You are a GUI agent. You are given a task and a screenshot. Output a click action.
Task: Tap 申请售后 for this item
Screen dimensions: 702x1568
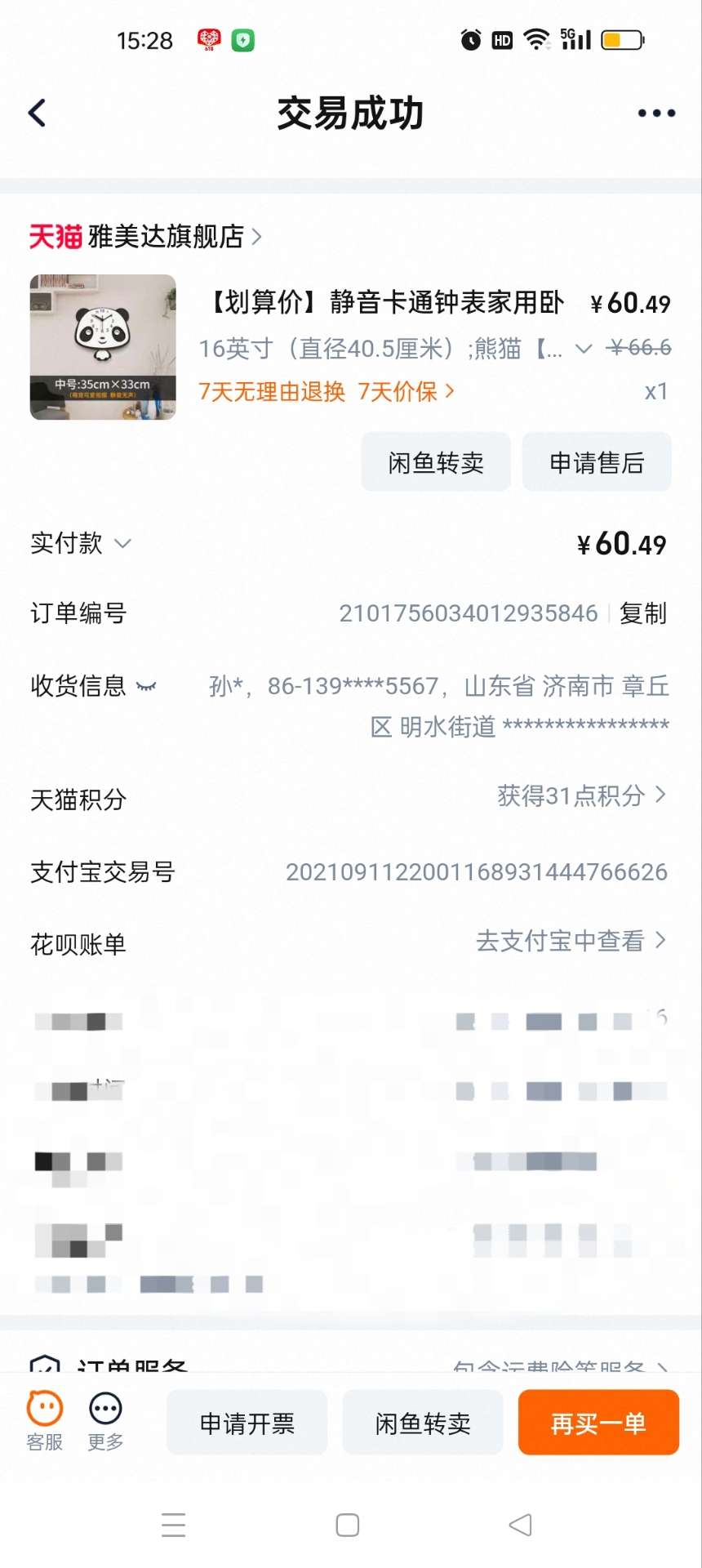pos(597,462)
